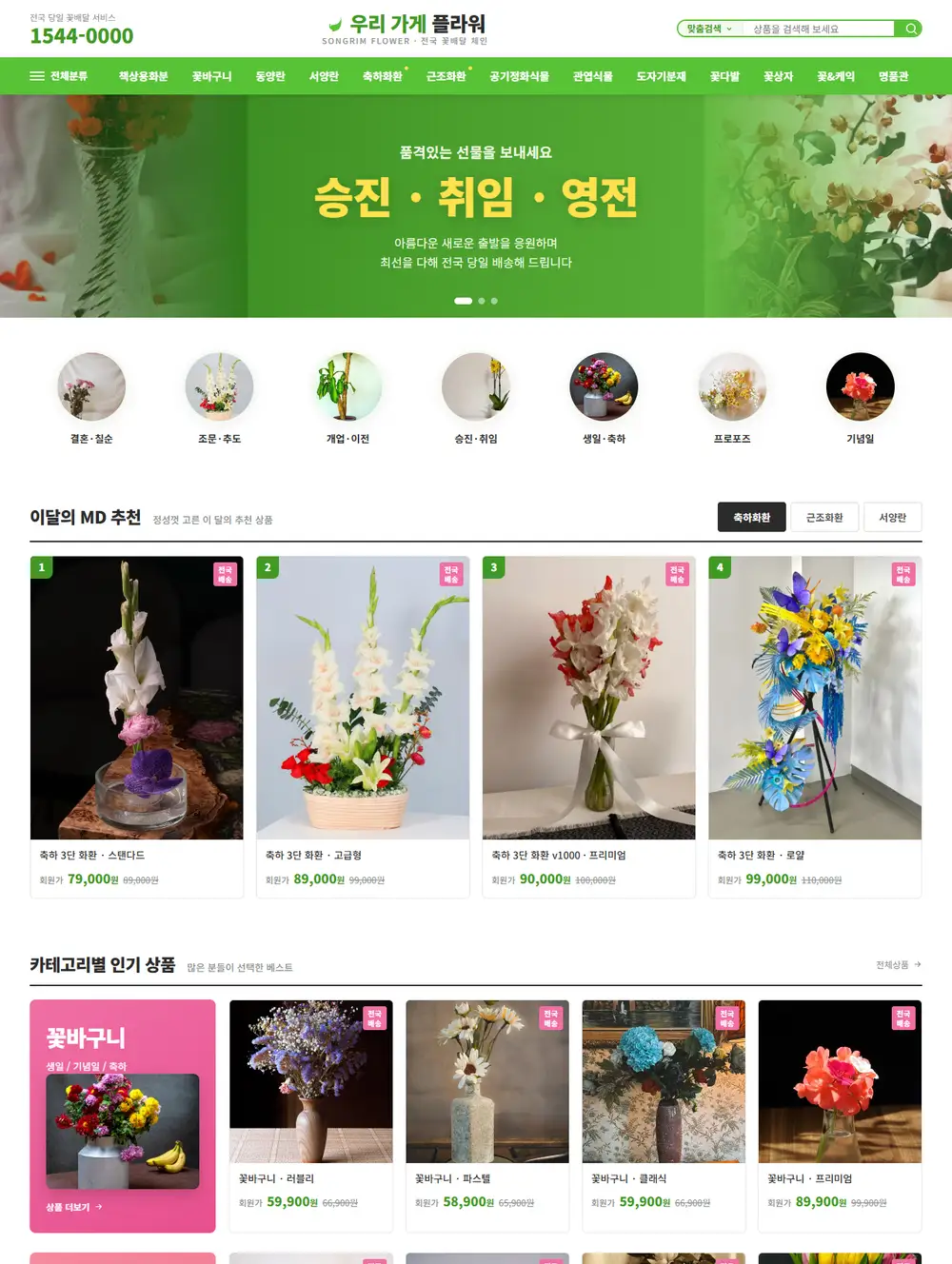Select 공기정화식물 in the top menu

point(519,76)
